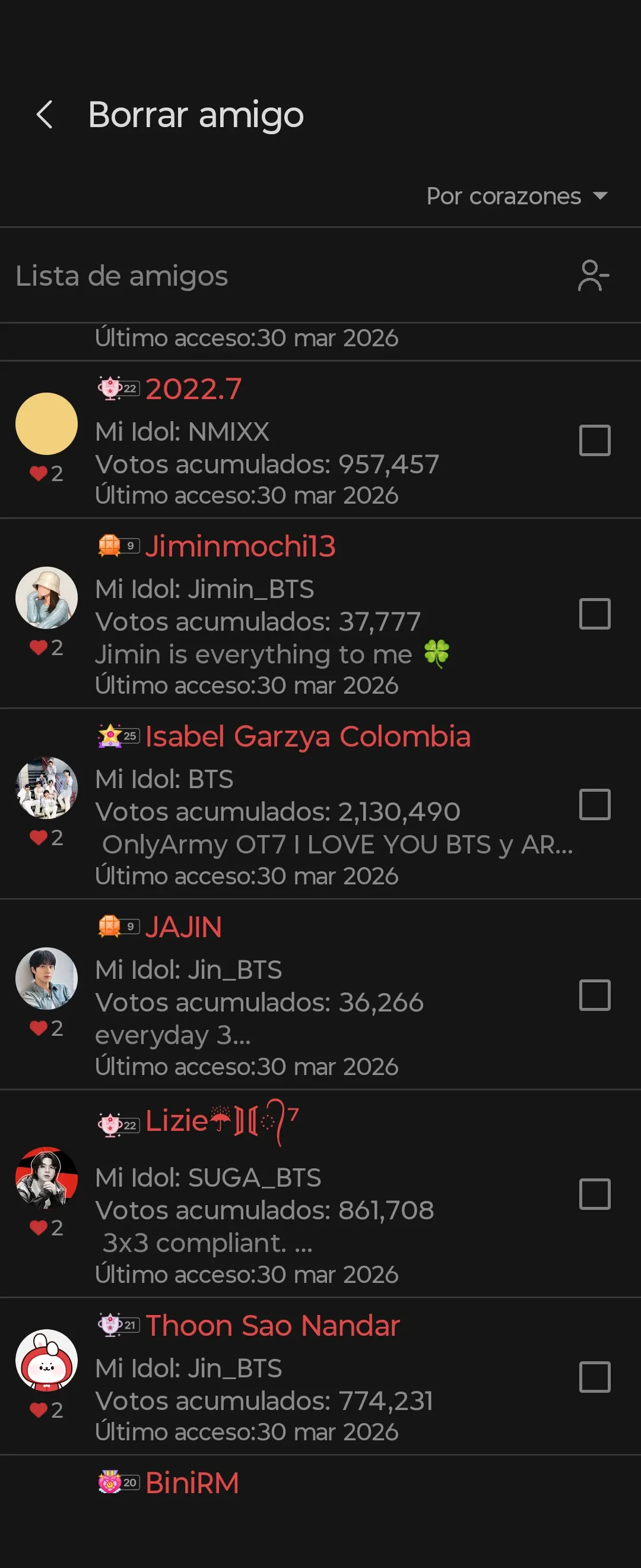Tap the remove friend icon
The width and height of the screenshot is (641, 1568).
593,276
